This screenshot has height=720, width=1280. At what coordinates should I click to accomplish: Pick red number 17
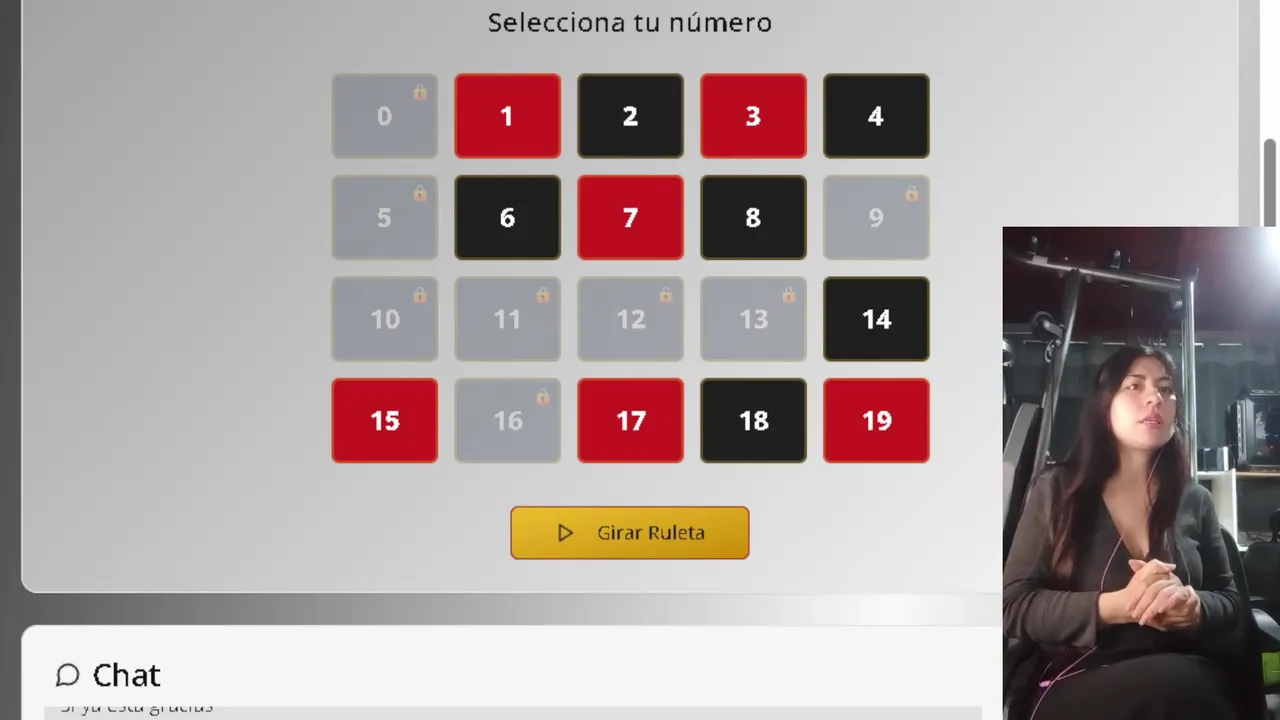630,421
